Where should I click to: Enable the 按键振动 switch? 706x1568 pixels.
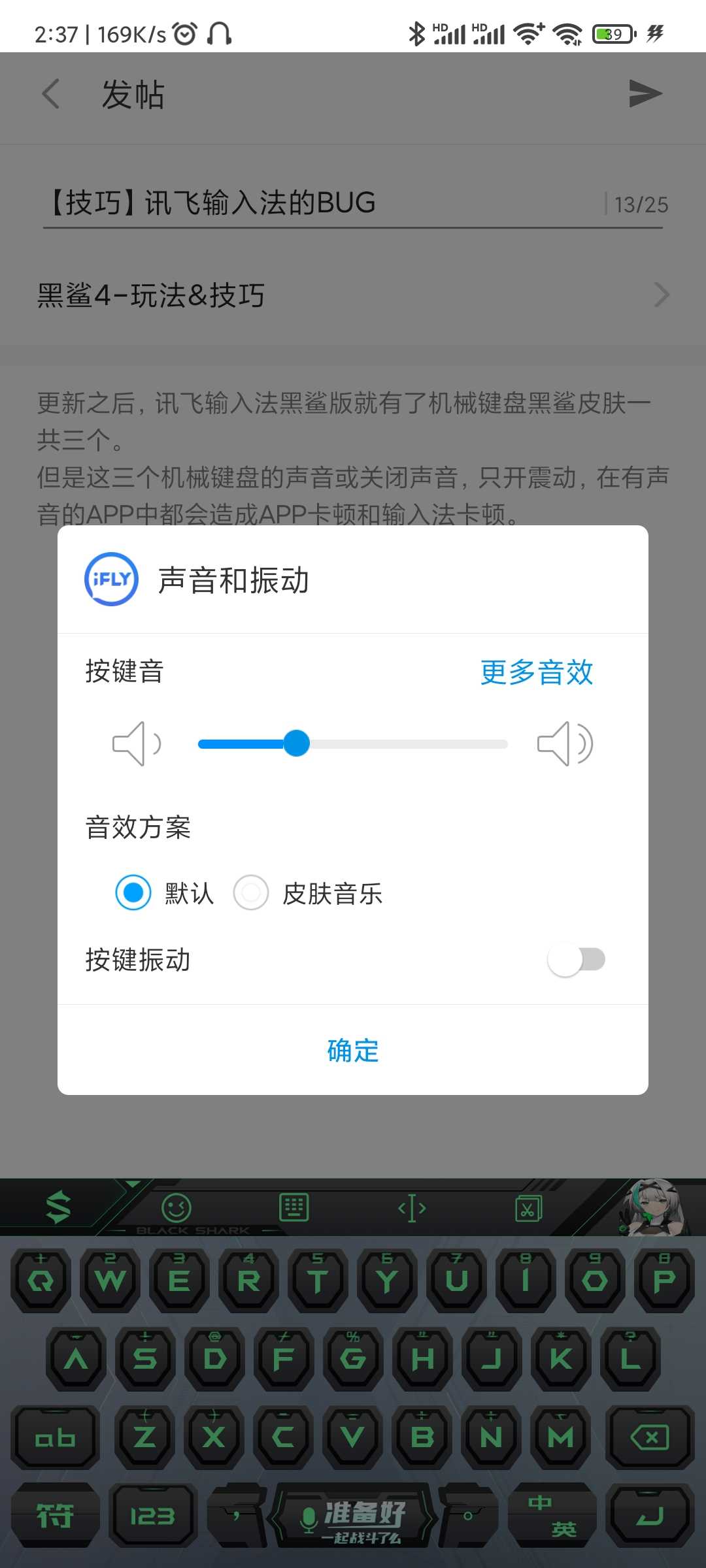pos(577,960)
